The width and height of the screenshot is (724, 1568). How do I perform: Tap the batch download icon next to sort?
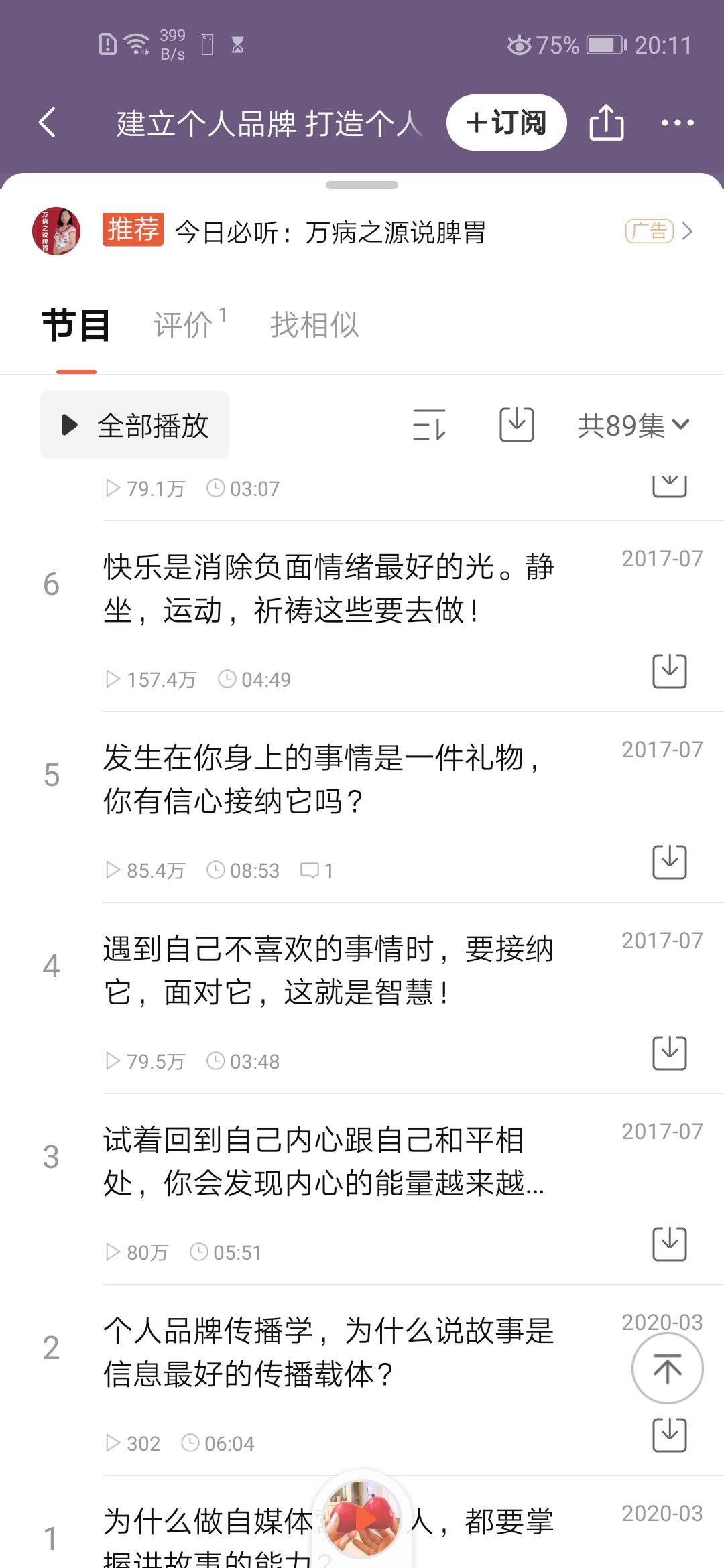pyautogui.click(x=516, y=423)
